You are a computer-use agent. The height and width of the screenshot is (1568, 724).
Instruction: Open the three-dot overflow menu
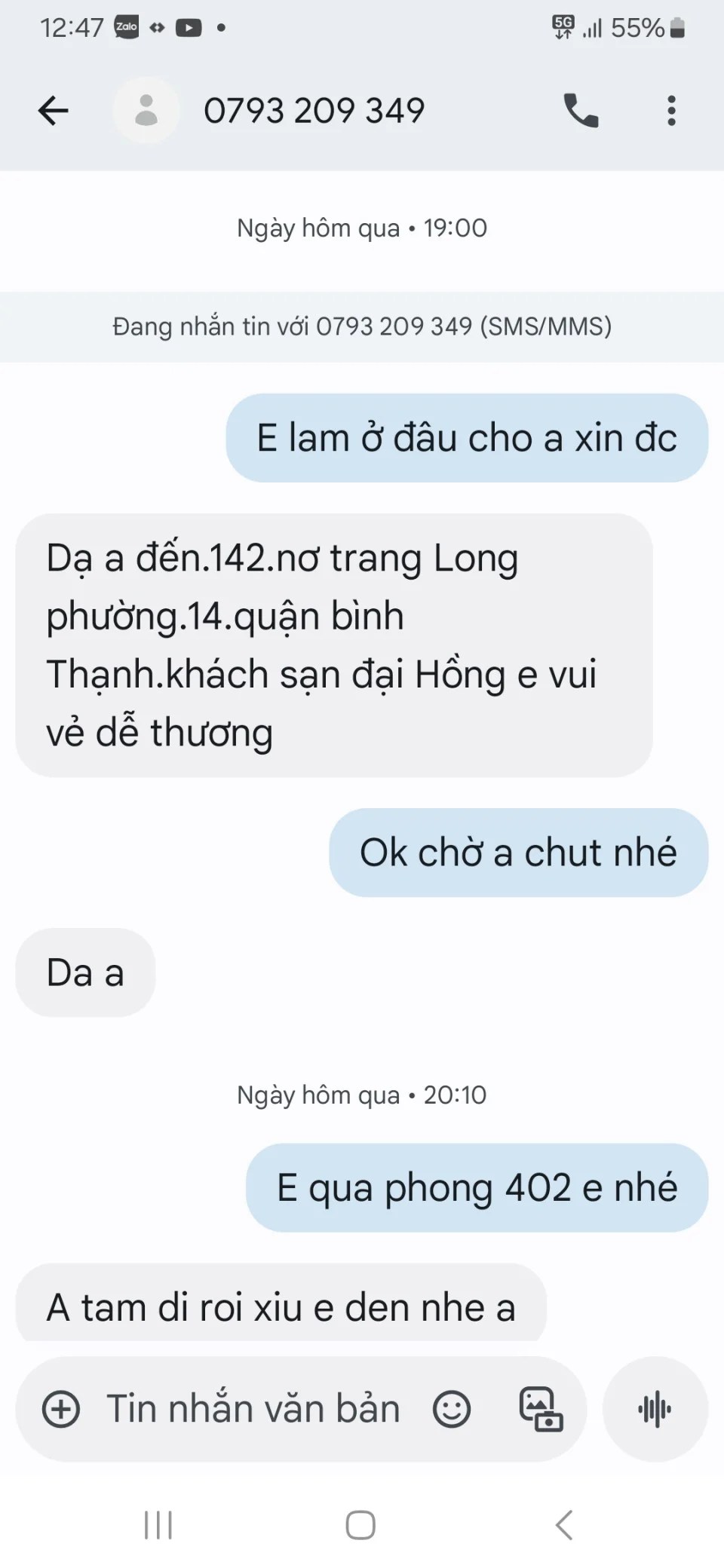670,111
